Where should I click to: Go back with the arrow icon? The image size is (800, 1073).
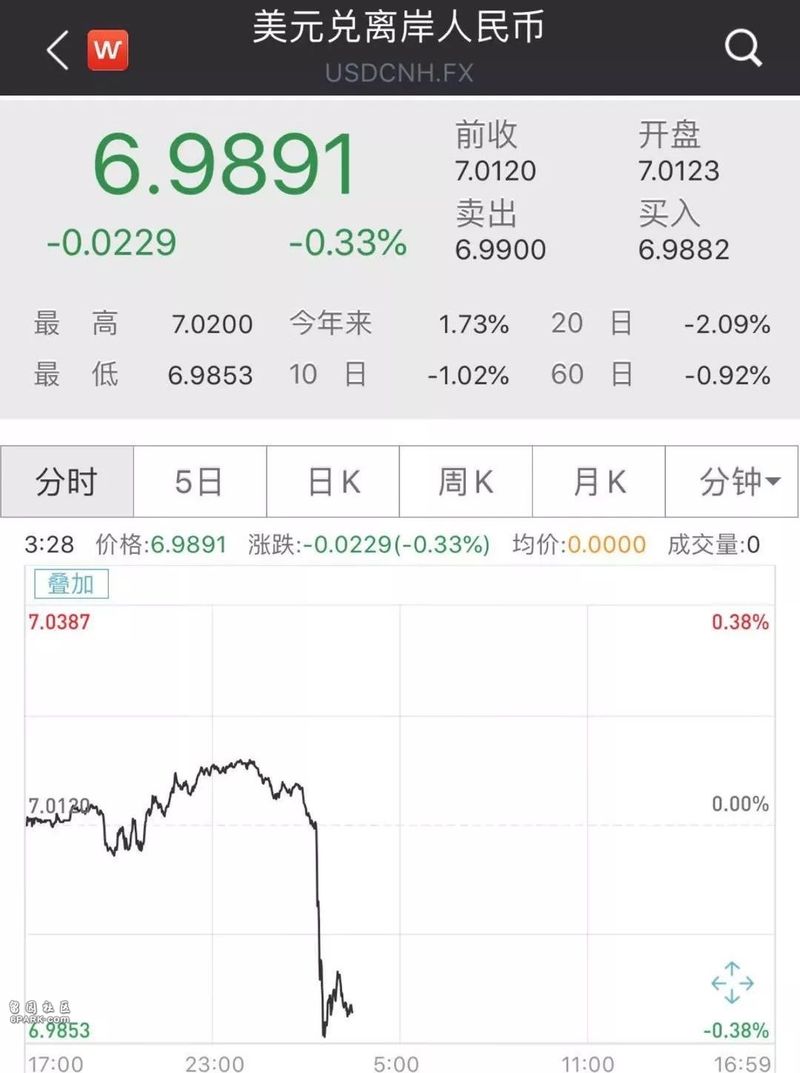(57, 48)
